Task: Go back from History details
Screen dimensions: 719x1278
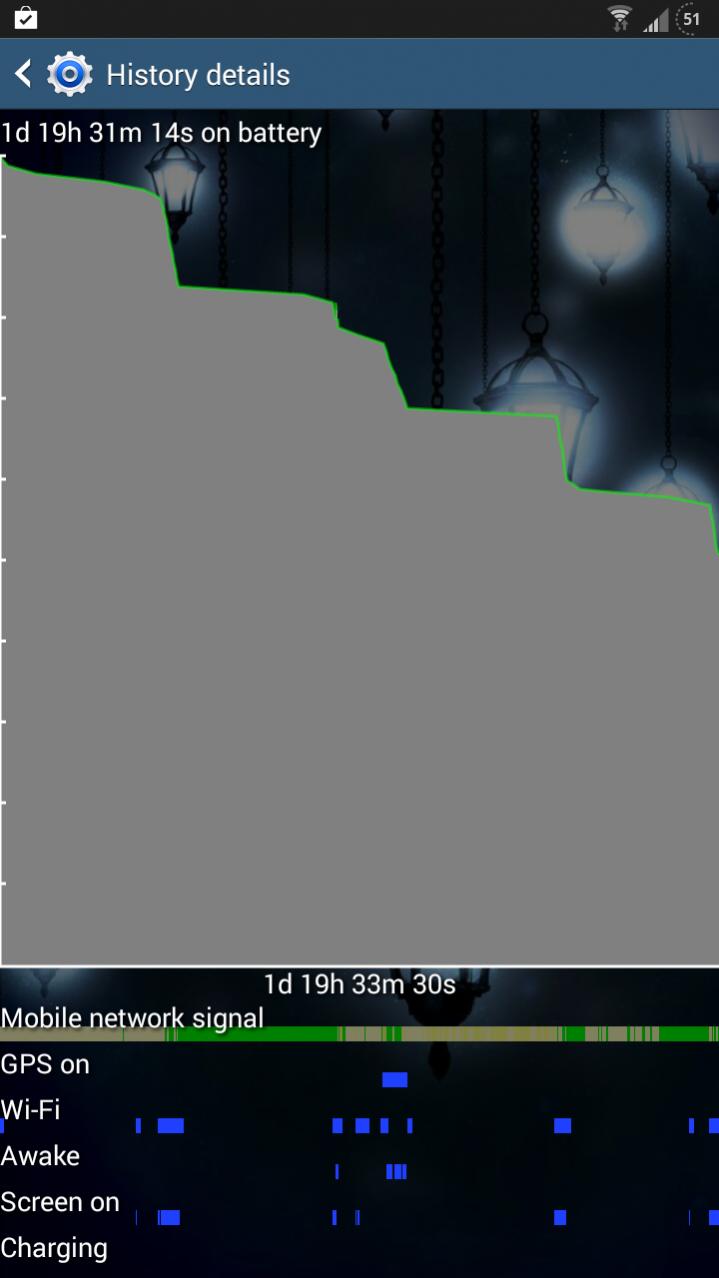Action: (24, 74)
